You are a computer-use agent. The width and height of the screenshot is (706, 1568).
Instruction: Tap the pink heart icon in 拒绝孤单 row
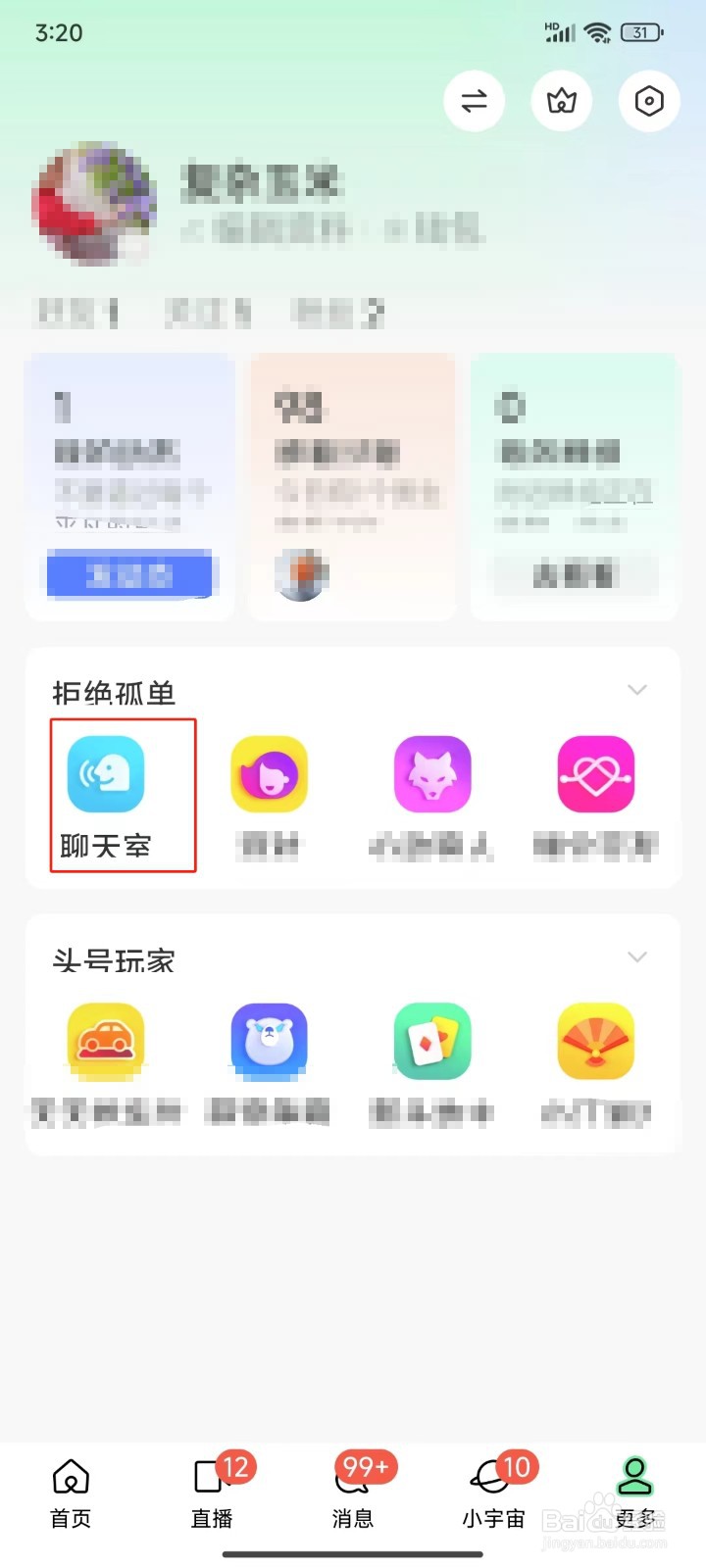coord(596,774)
